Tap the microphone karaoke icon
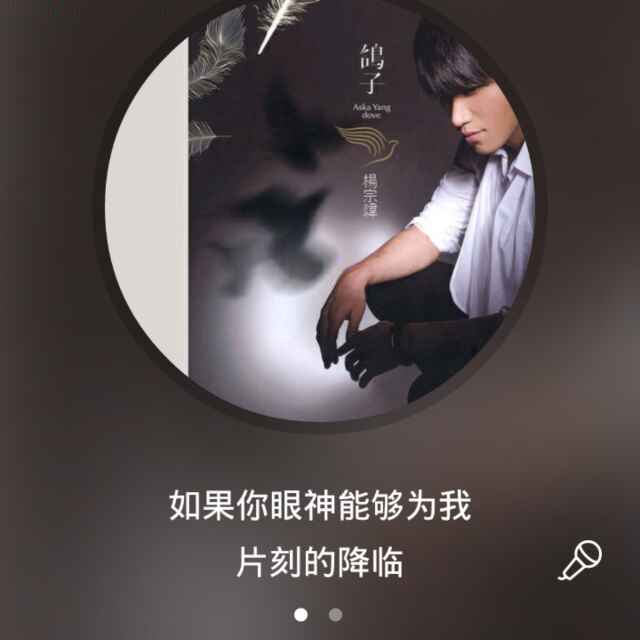Viewport: 640px width, 640px height. coord(580,560)
